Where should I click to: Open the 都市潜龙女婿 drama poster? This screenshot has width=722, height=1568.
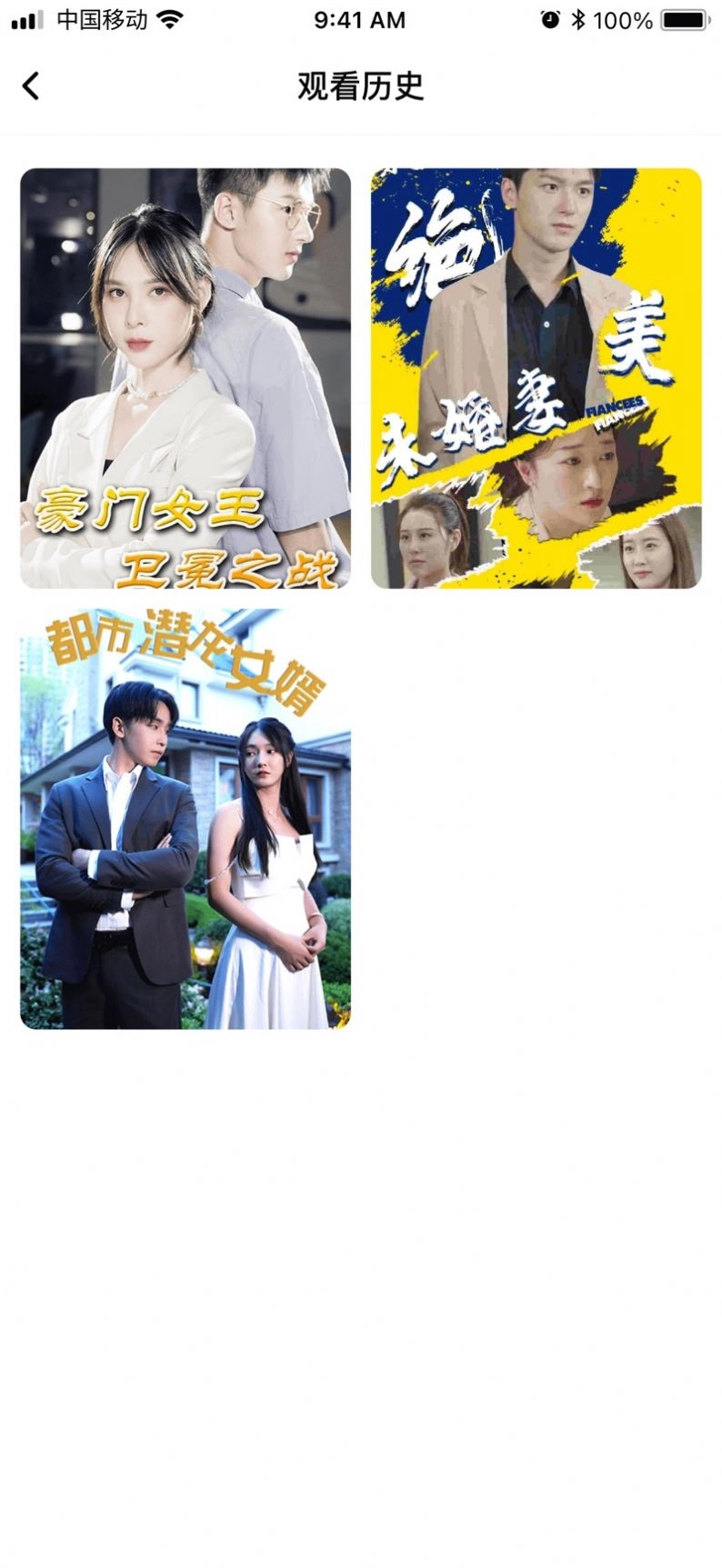(186, 818)
